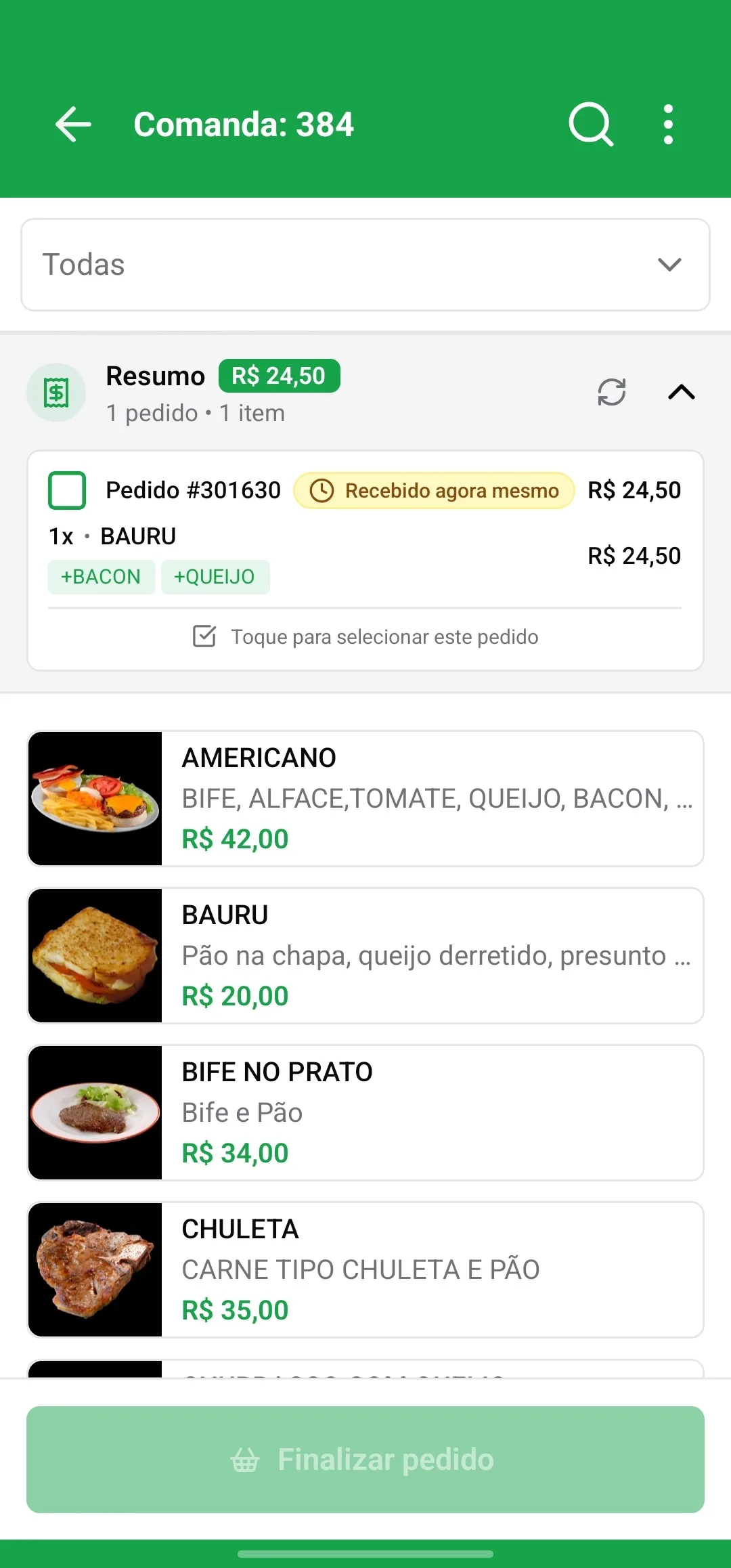The height and width of the screenshot is (1568, 731).
Task: Collapse the Resumo section with the chevron
Action: (x=682, y=393)
